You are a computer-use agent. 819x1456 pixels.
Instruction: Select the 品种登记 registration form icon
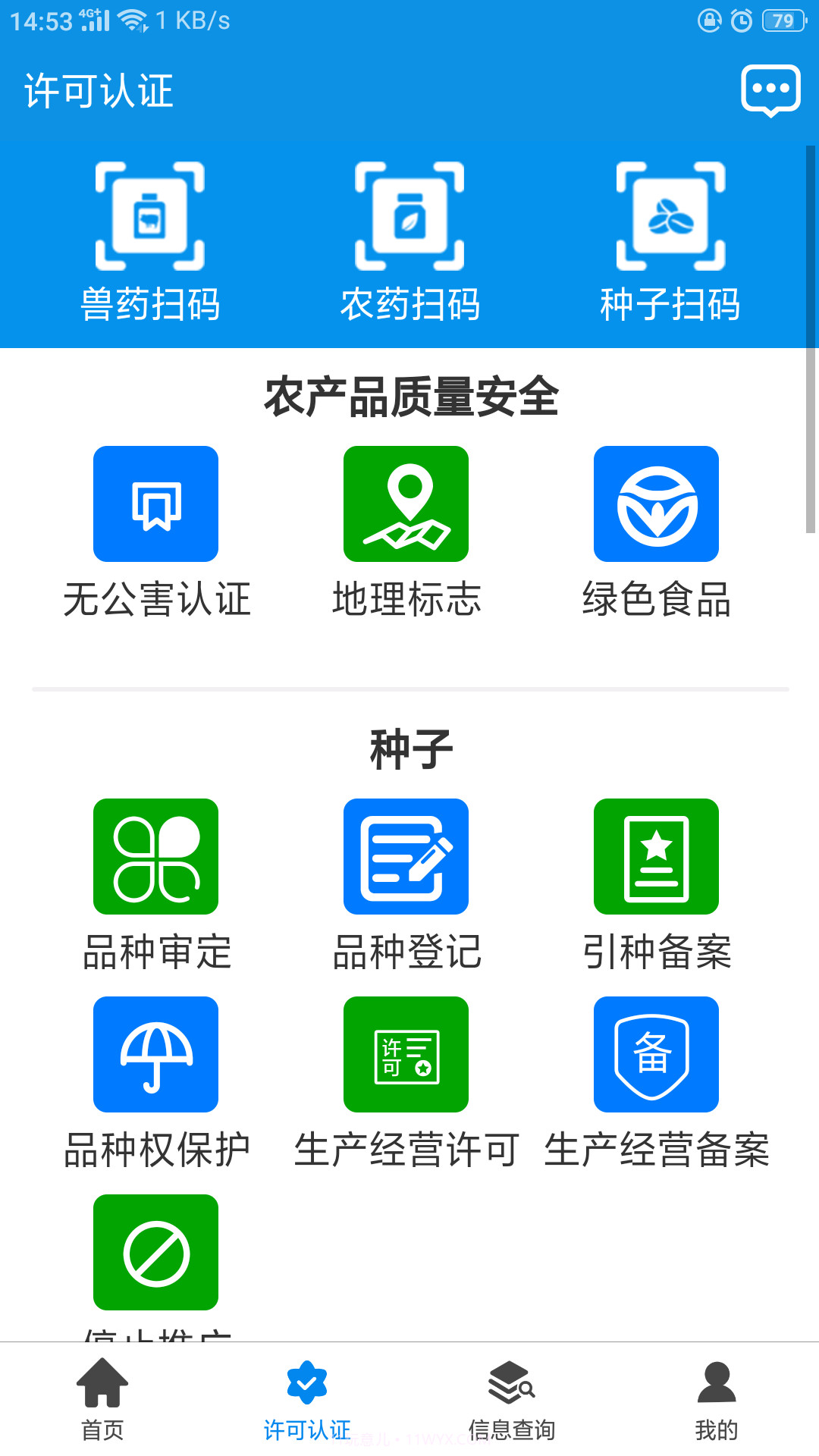405,855
